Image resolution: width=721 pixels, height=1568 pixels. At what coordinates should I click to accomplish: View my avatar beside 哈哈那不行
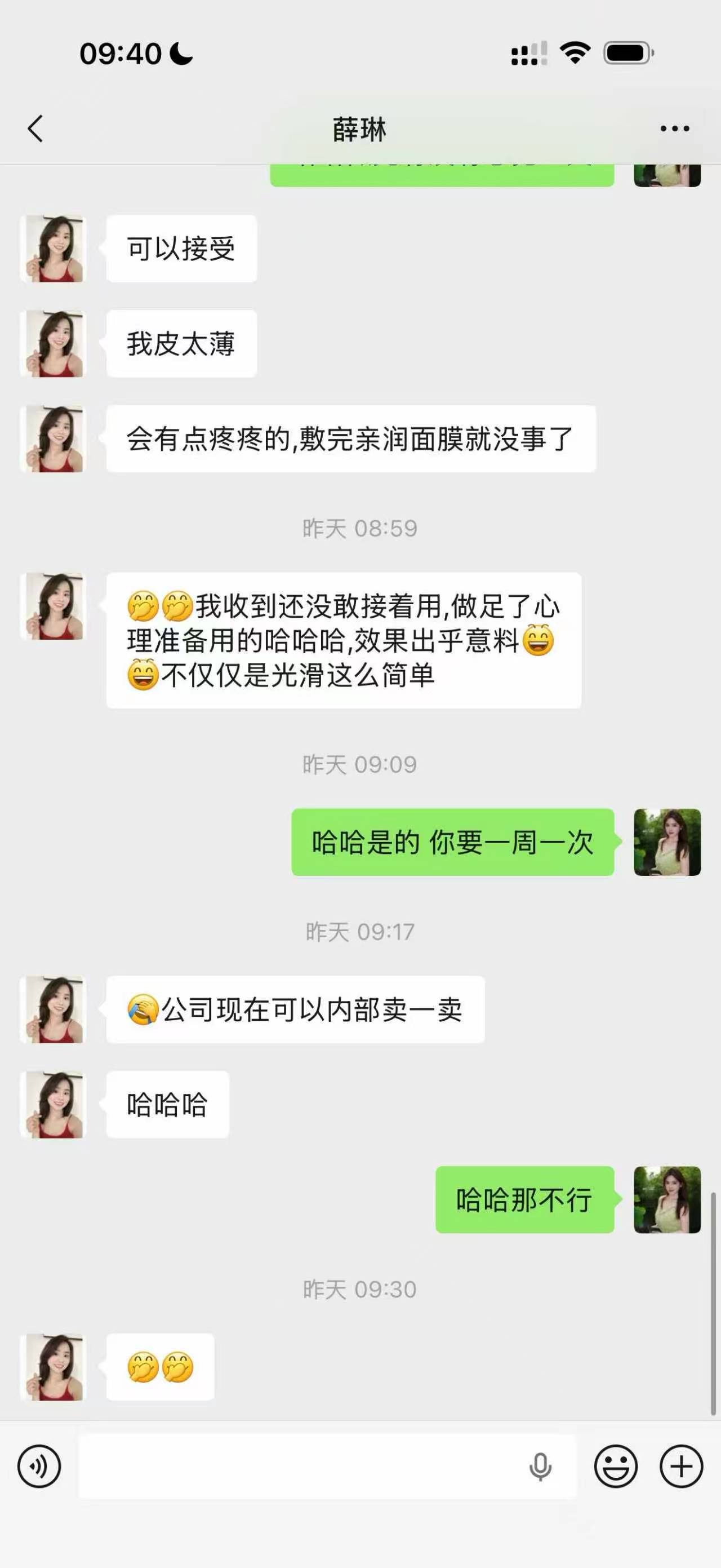667,1200
